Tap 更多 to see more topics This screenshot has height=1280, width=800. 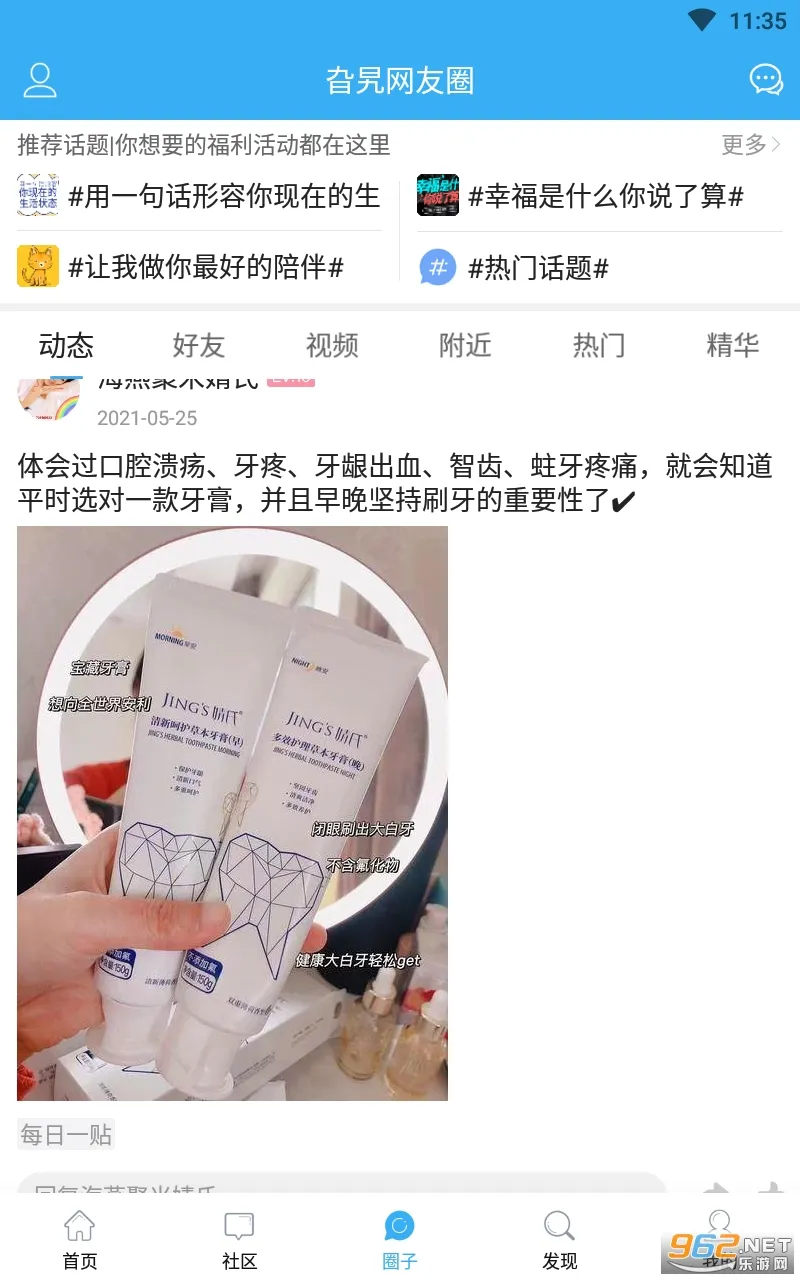(750, 145)
